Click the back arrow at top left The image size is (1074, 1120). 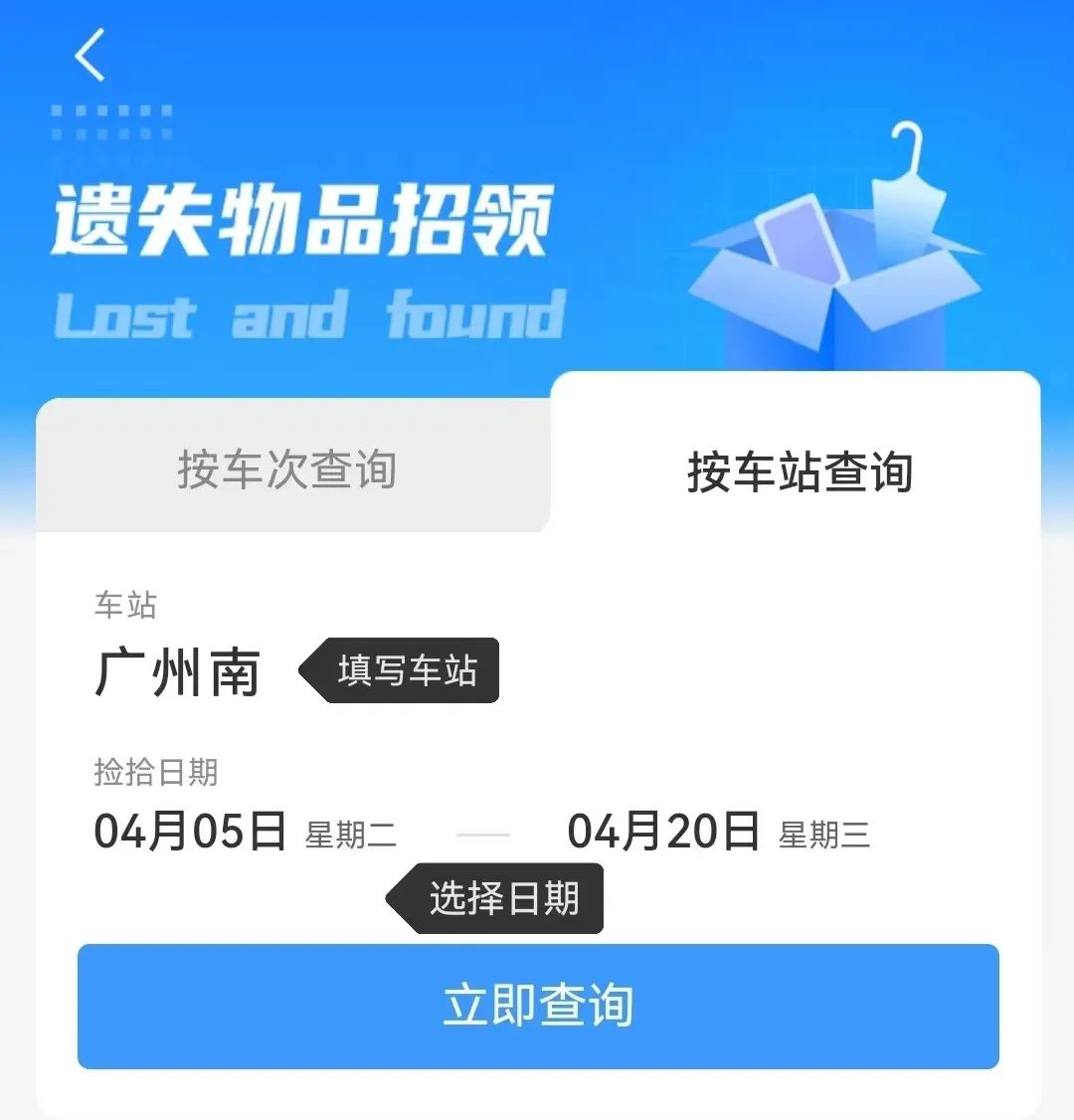point(90,54)
